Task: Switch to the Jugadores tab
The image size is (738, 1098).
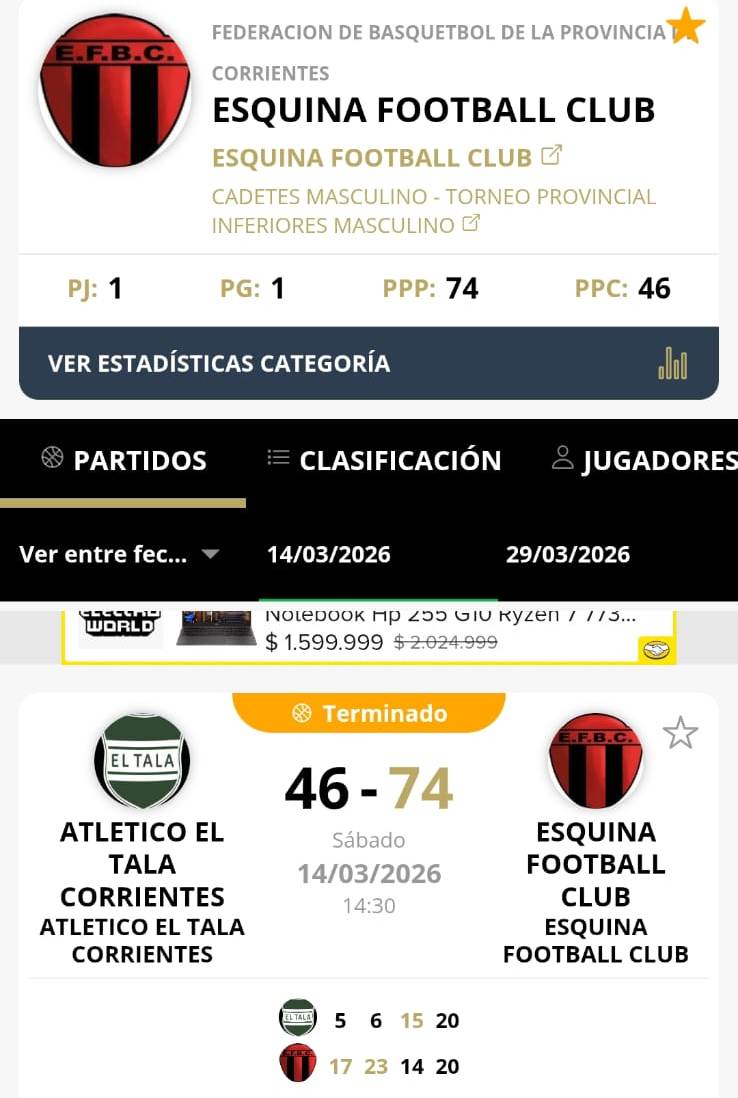Action: tap(645, 460)
